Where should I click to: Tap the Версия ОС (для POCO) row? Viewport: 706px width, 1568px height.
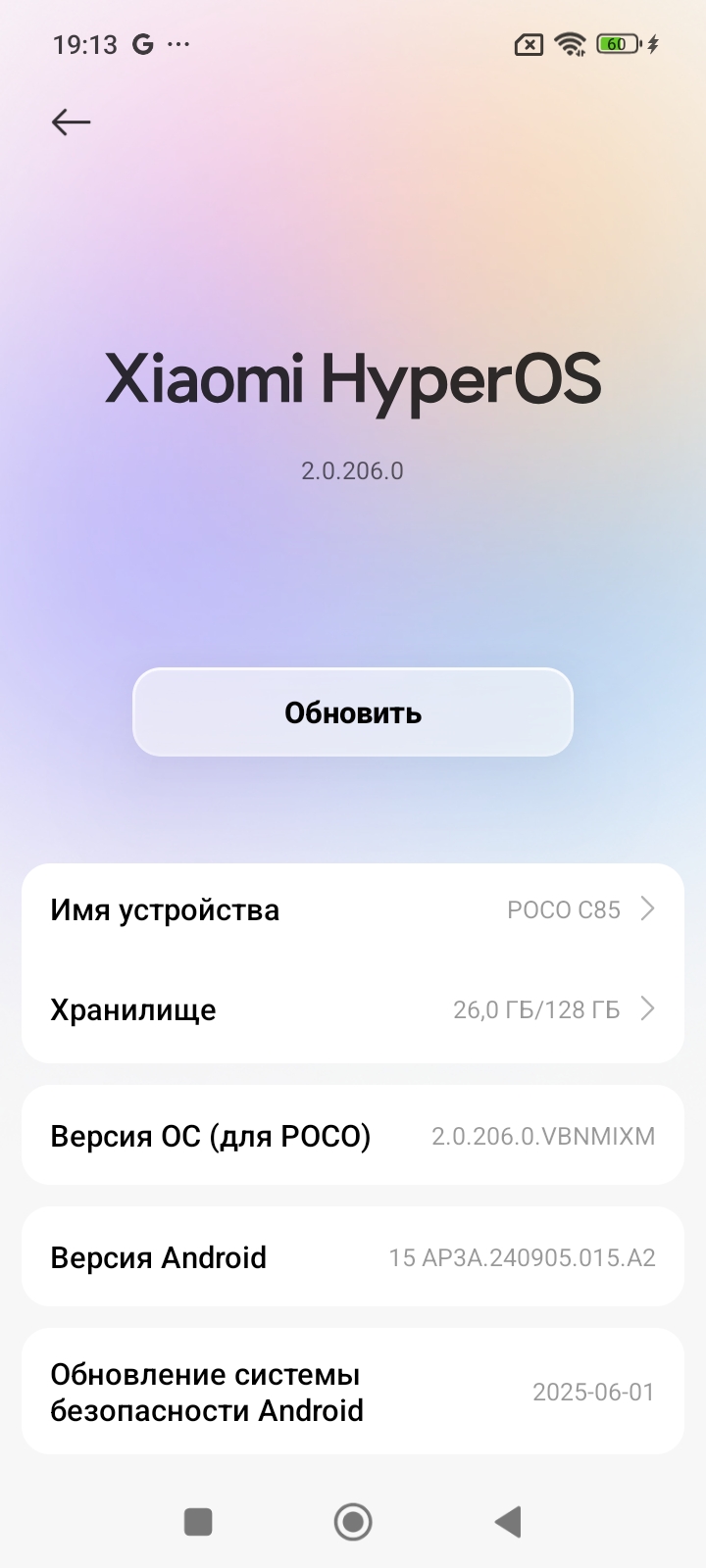point(353,1136)
